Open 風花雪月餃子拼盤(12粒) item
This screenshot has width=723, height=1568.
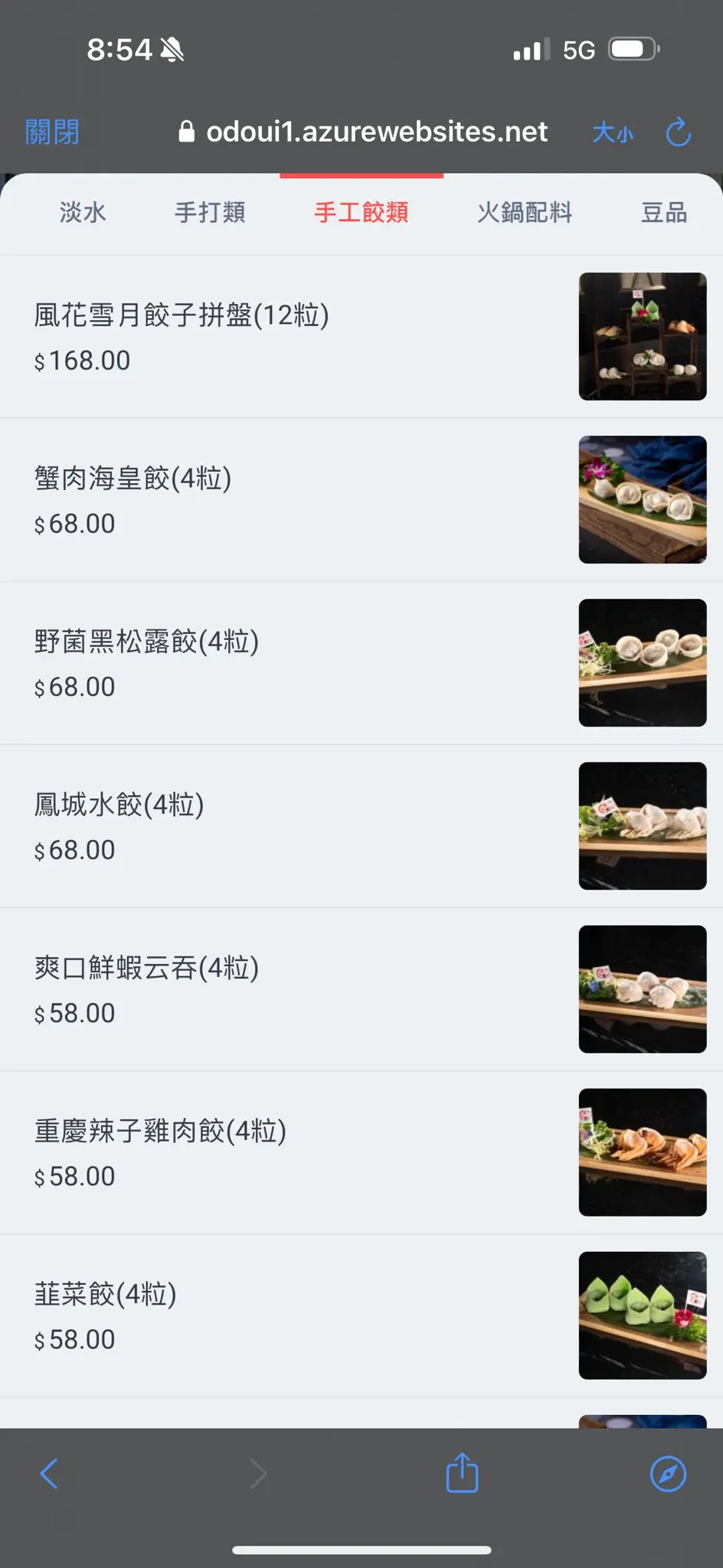361,337
